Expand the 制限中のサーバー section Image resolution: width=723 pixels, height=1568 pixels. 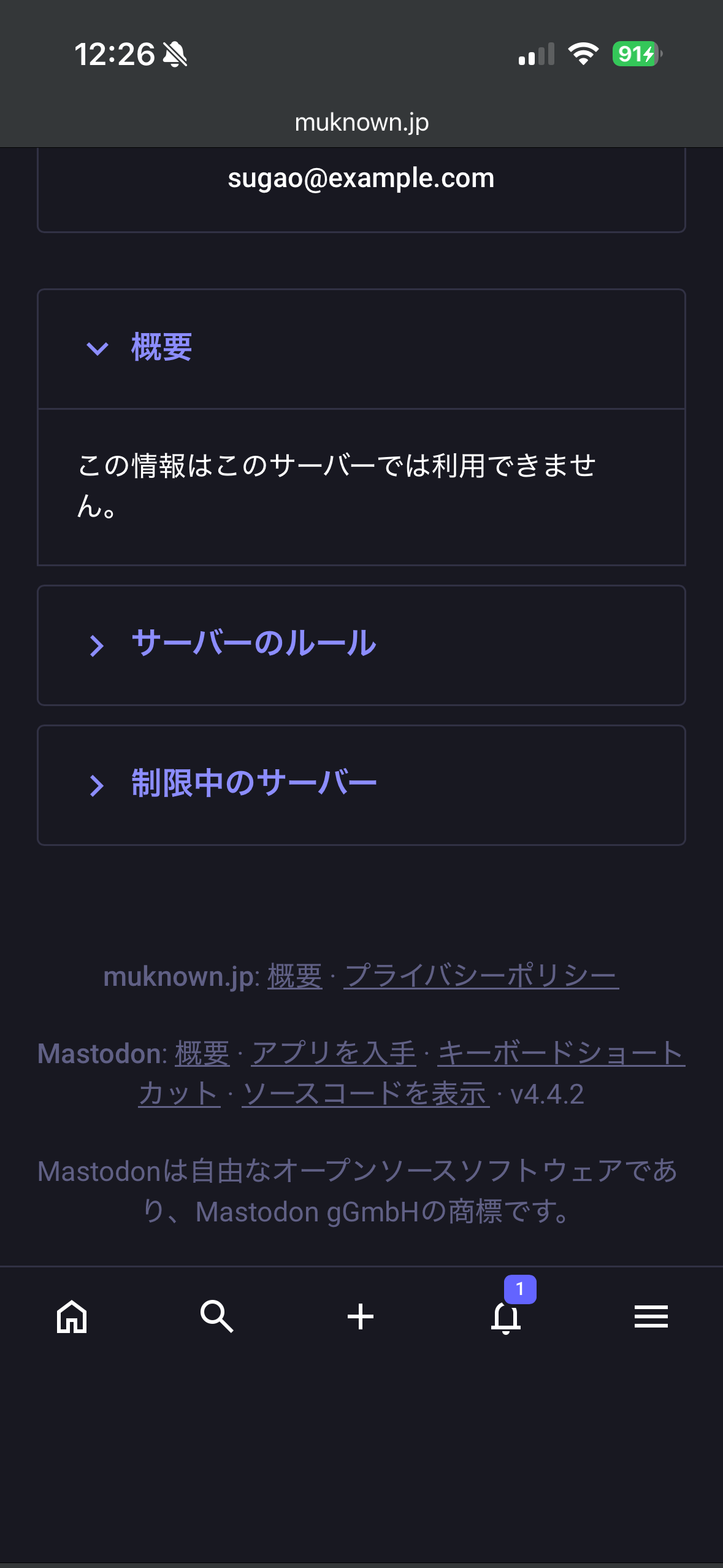[361, 785]
